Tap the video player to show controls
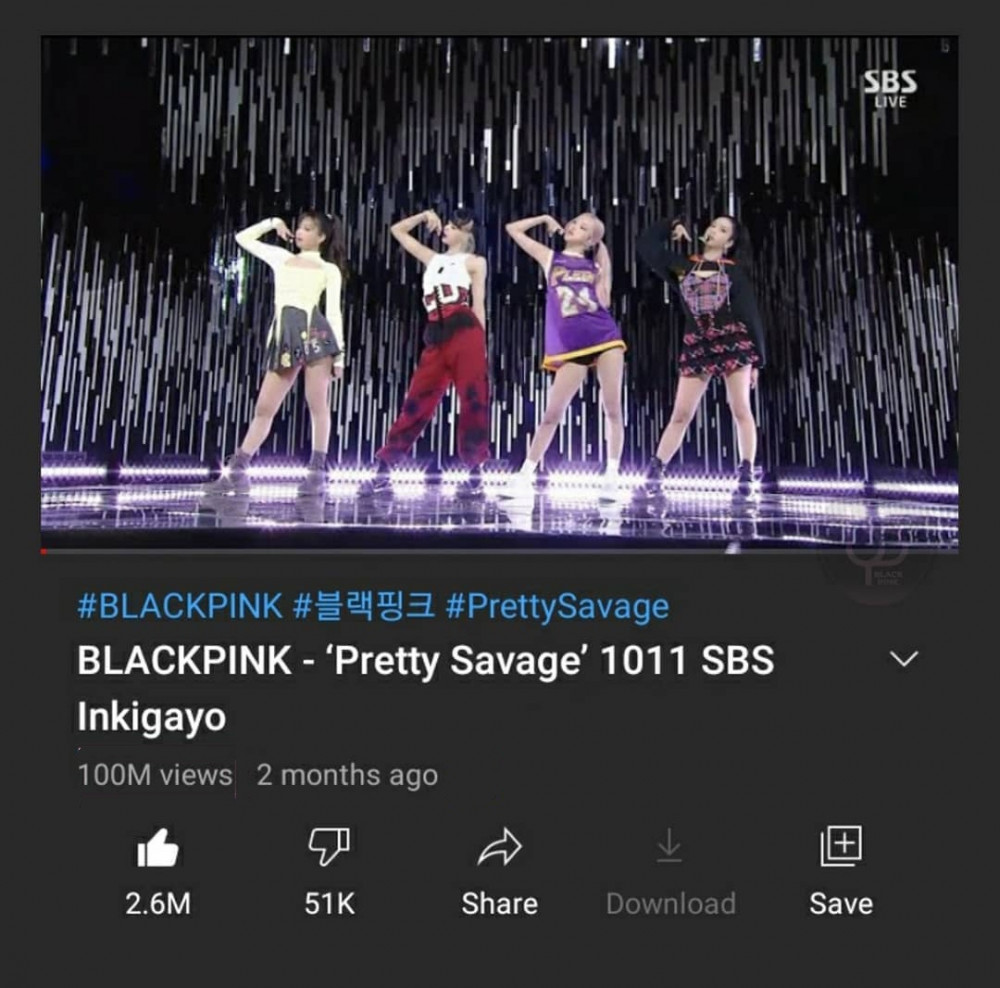This screenshot has height=988, width=1000. coord(499,292)
